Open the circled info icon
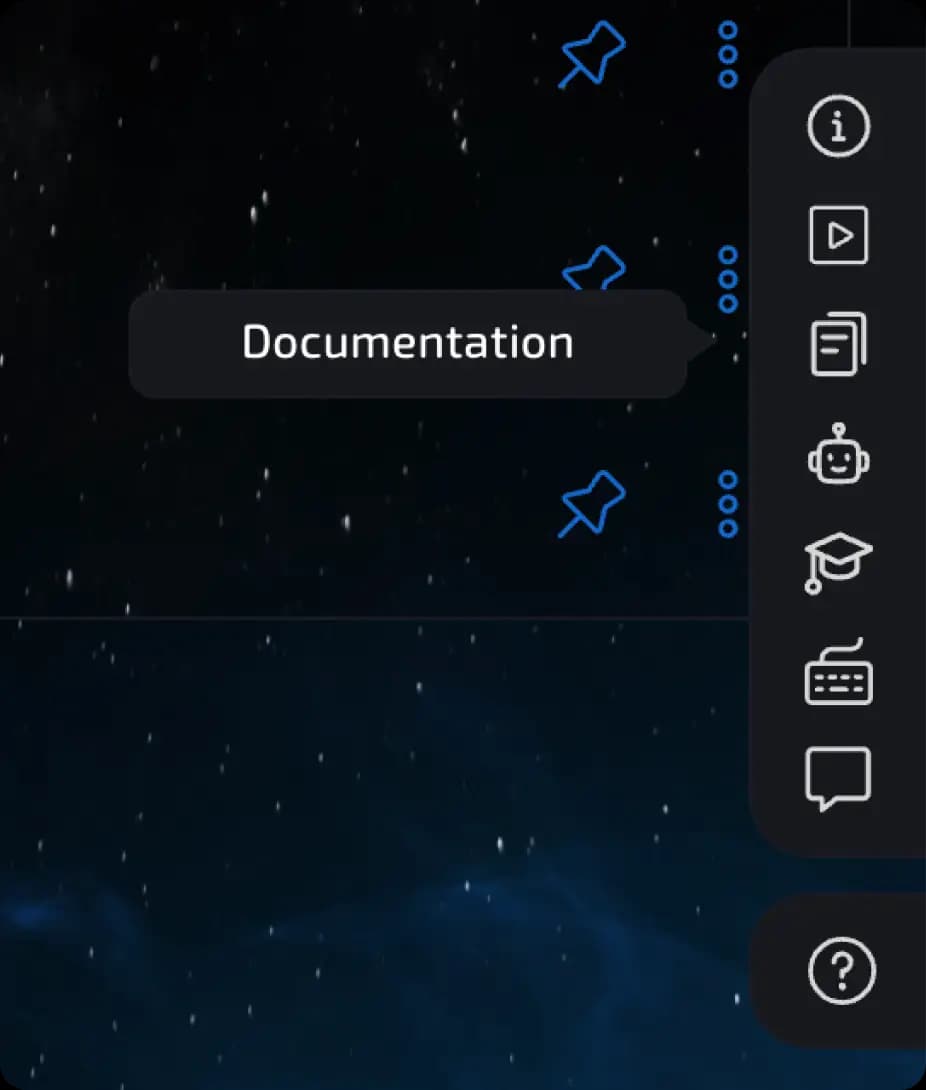The height and width of the screenshot is (1090, 926). (838, 127)
